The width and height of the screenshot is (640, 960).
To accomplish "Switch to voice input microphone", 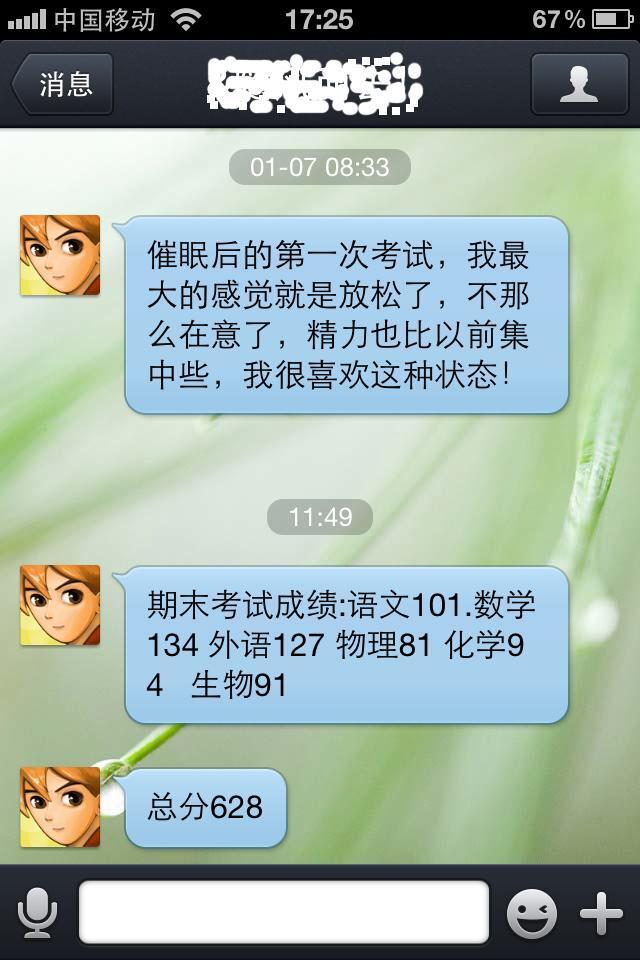I will (x=37, y=913).
